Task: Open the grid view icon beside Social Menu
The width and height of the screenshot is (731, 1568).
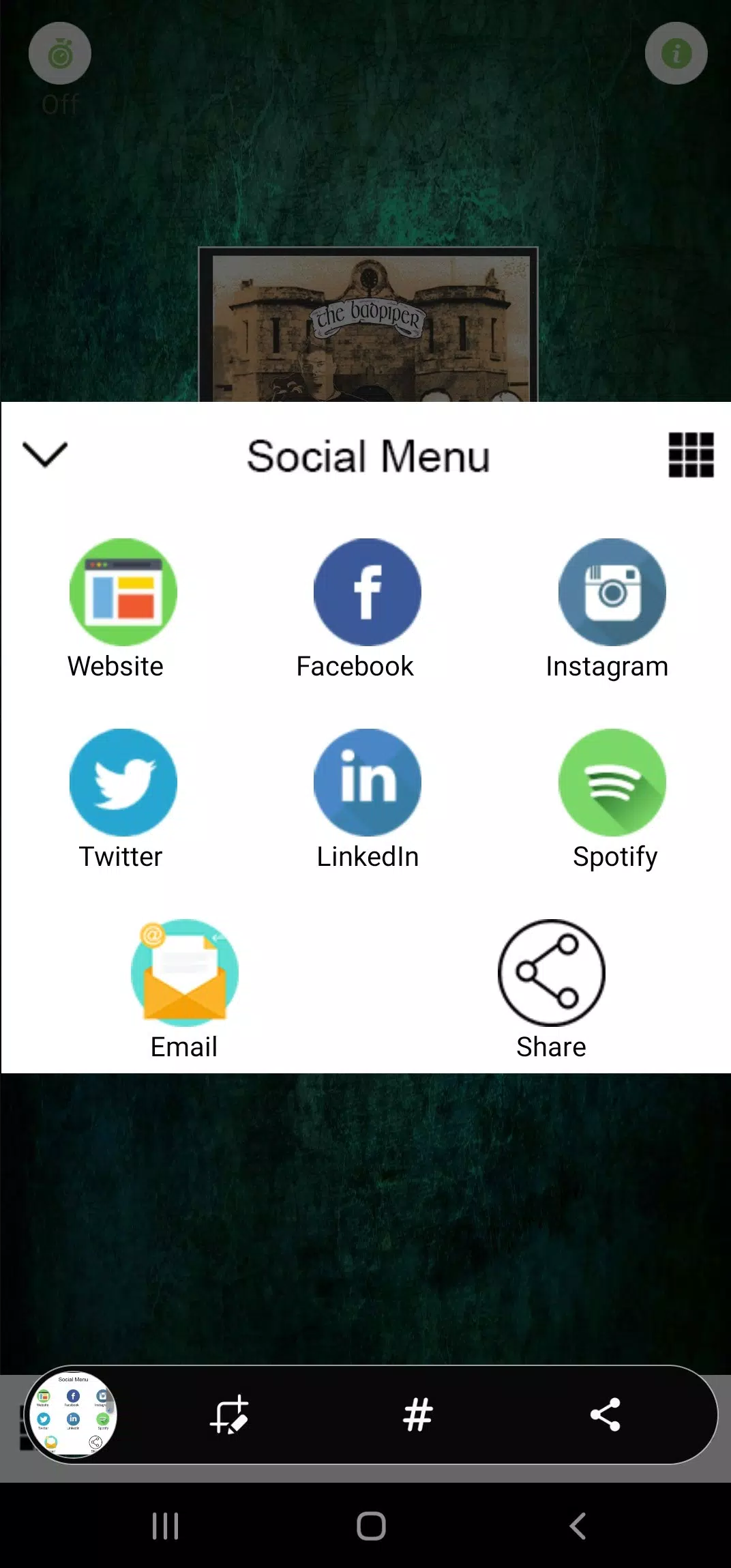Action: [x=691, y=455]
